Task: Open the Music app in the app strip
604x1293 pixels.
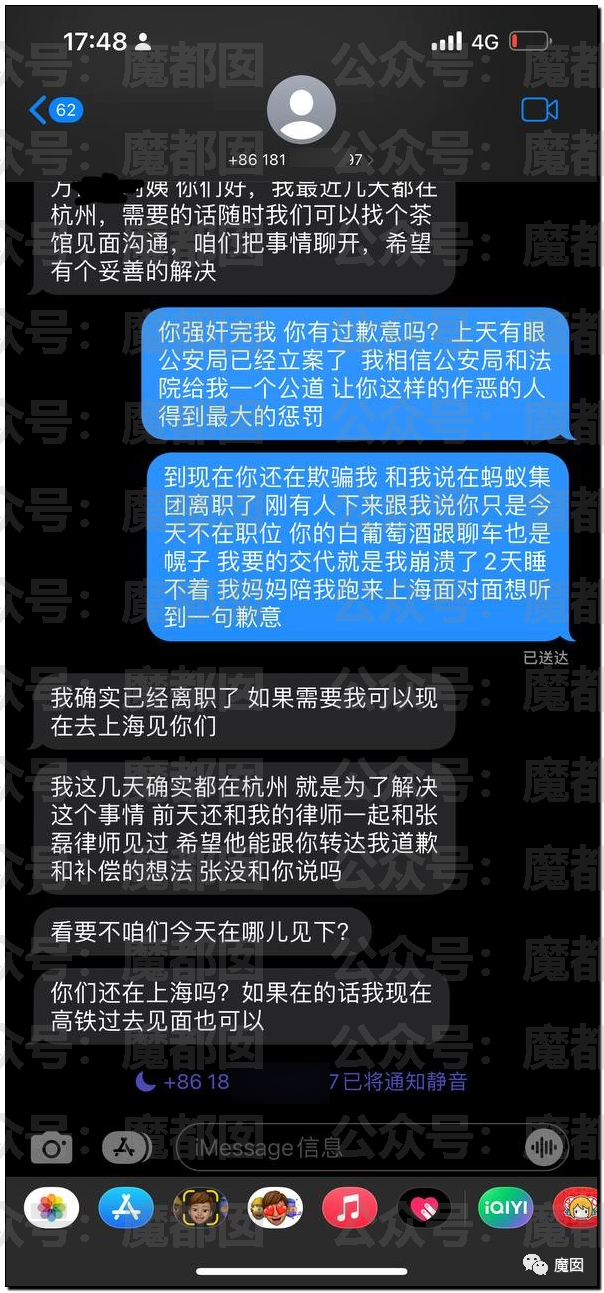Action: [x=349, y=1209]
